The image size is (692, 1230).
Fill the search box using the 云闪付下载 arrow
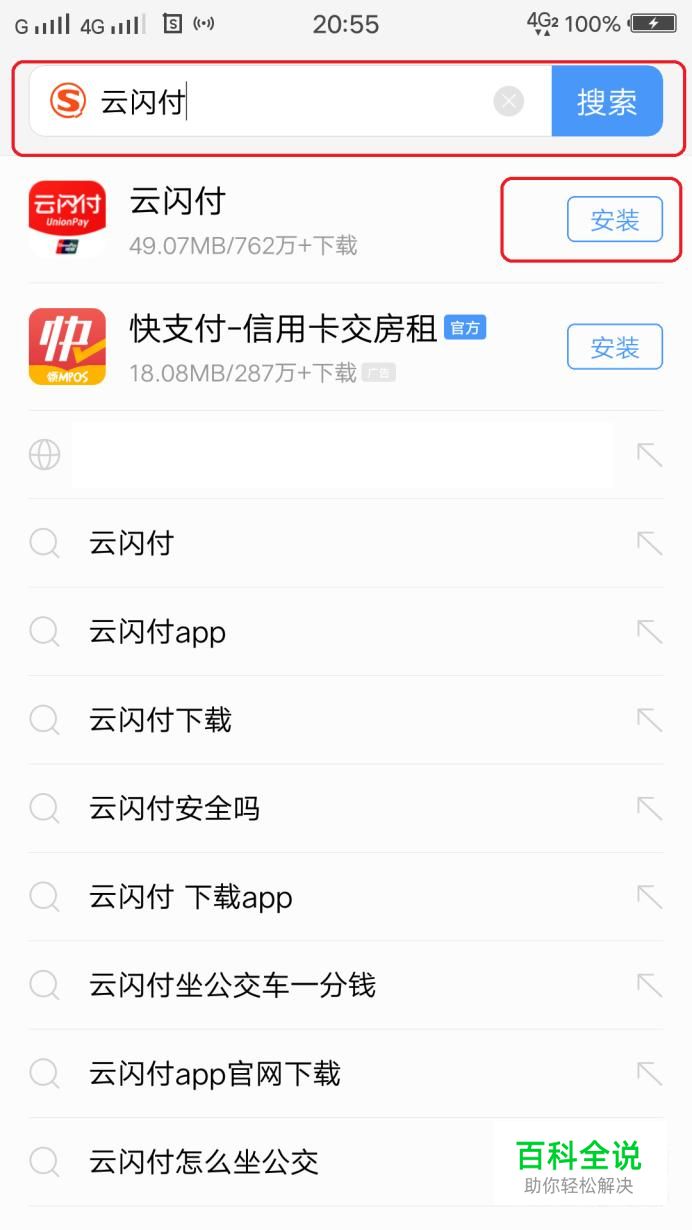click(649, 720)
